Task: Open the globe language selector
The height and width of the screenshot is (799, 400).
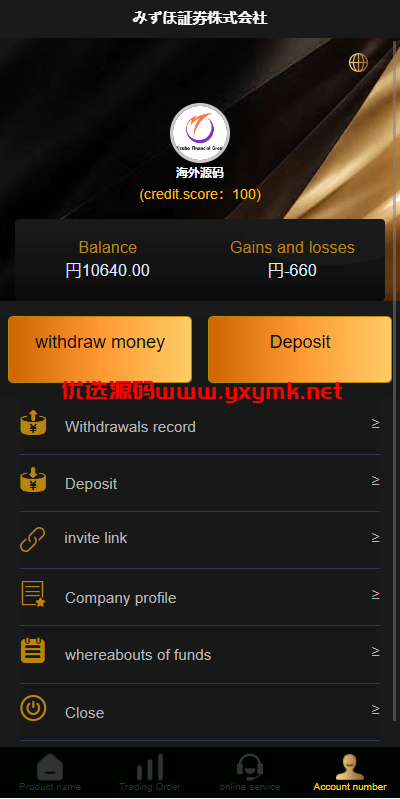Action: pos(358,63)
